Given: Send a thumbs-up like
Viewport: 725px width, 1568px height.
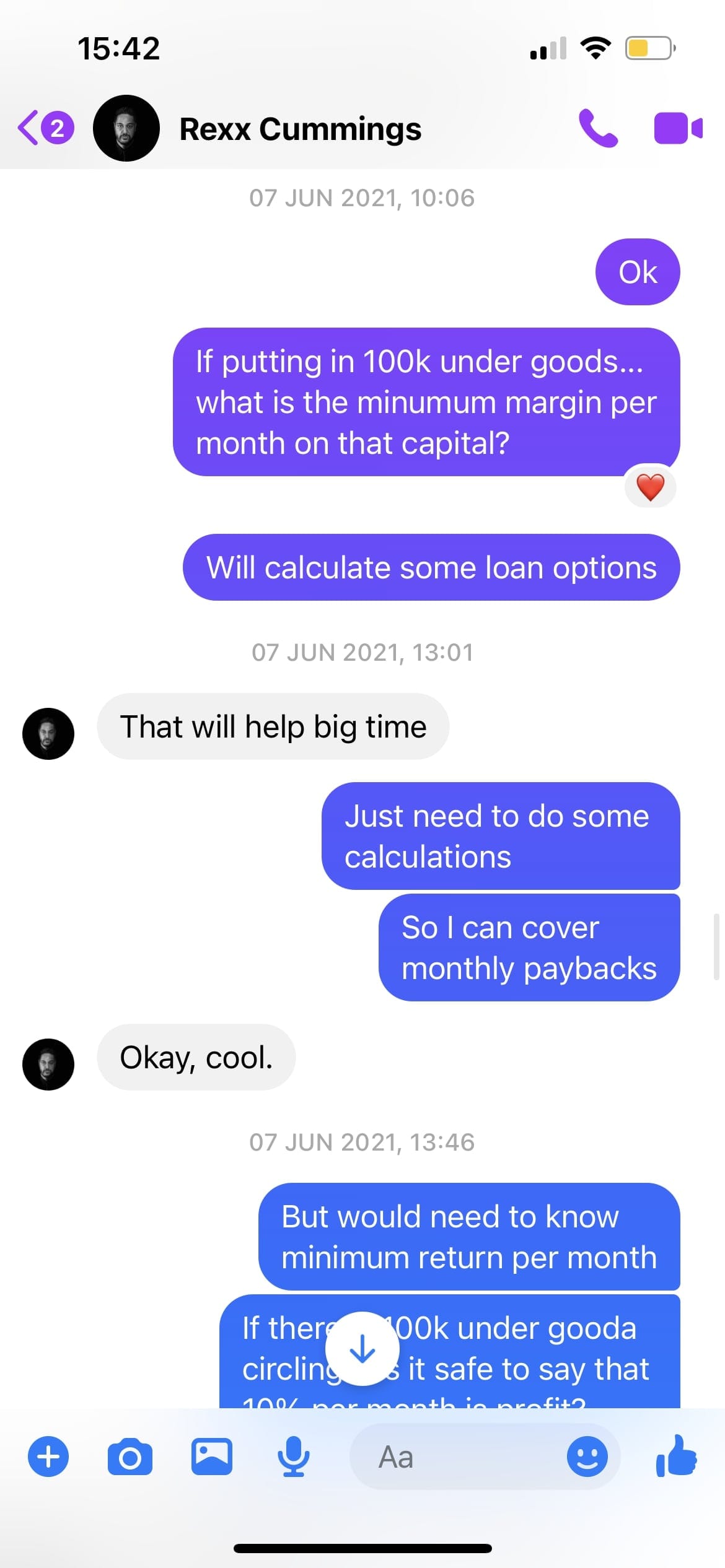Looking at the screenshot, I should 677,1455.
